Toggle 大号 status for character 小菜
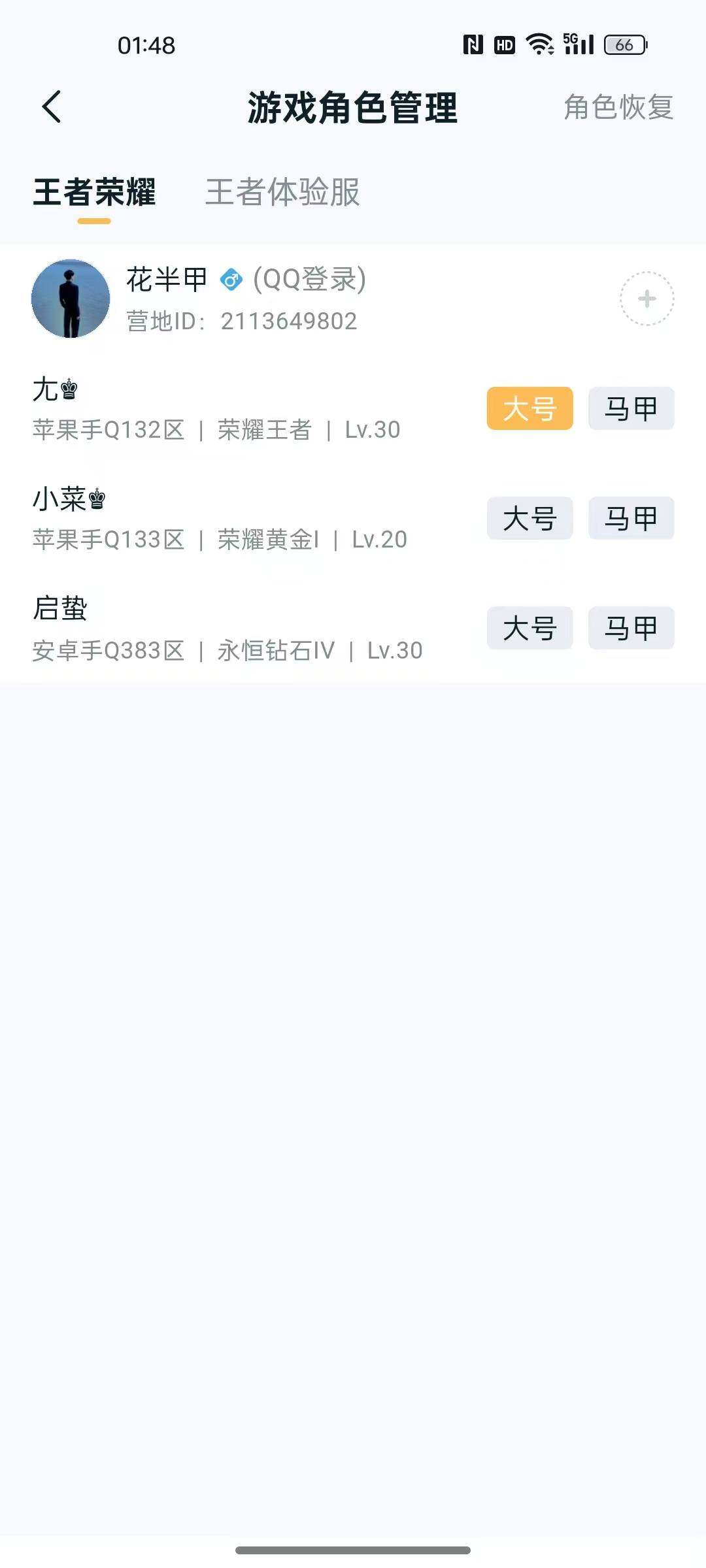 pos(529,518)
